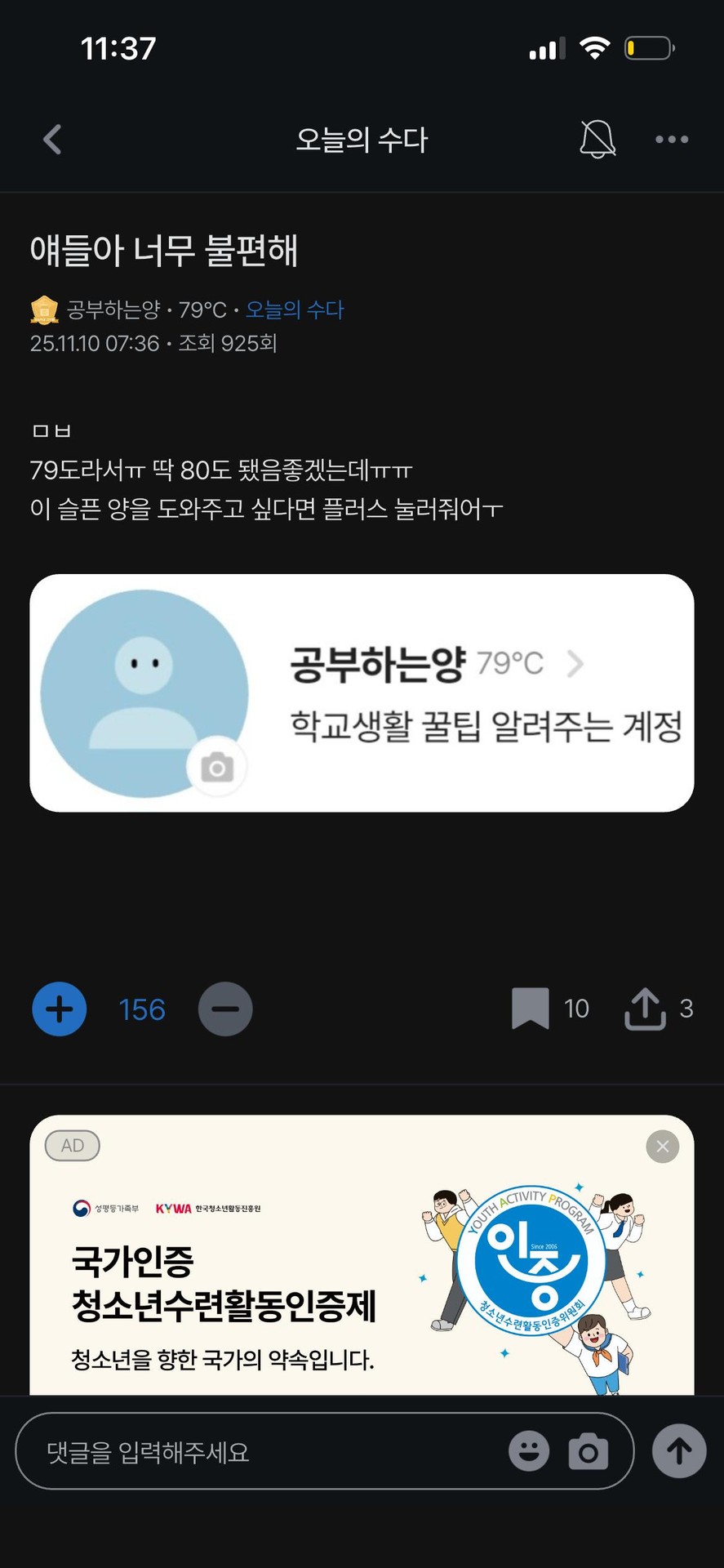Select the 오늘의 수다 category link
724x1568 pixels.
[296, 310]
